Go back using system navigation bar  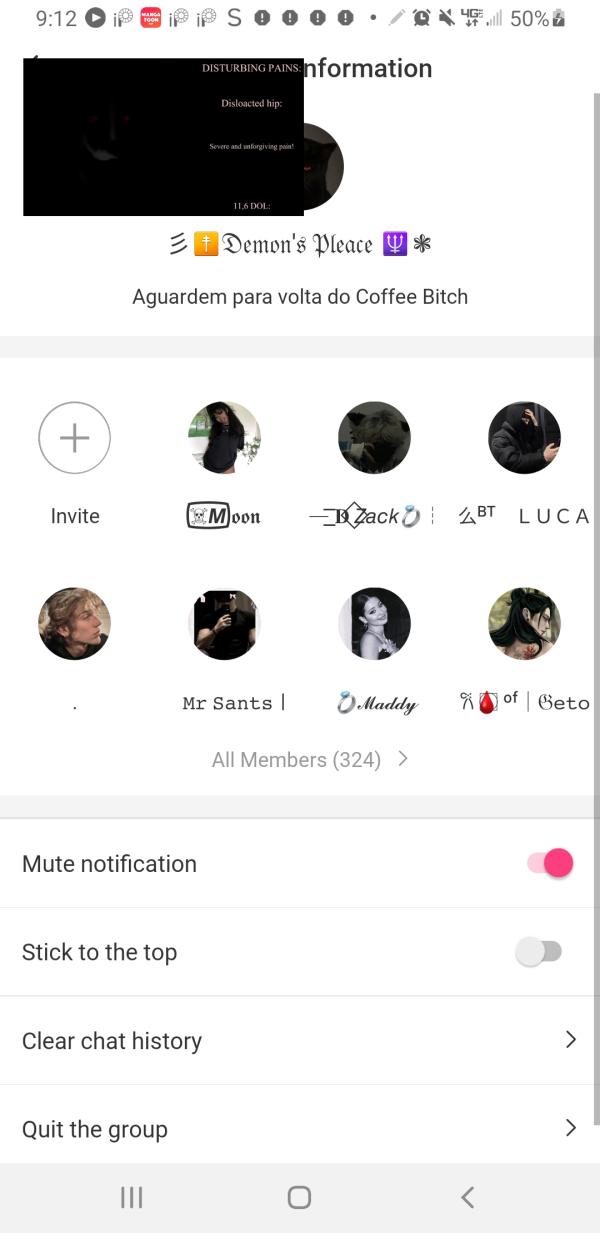click(x=467, y=1197)
